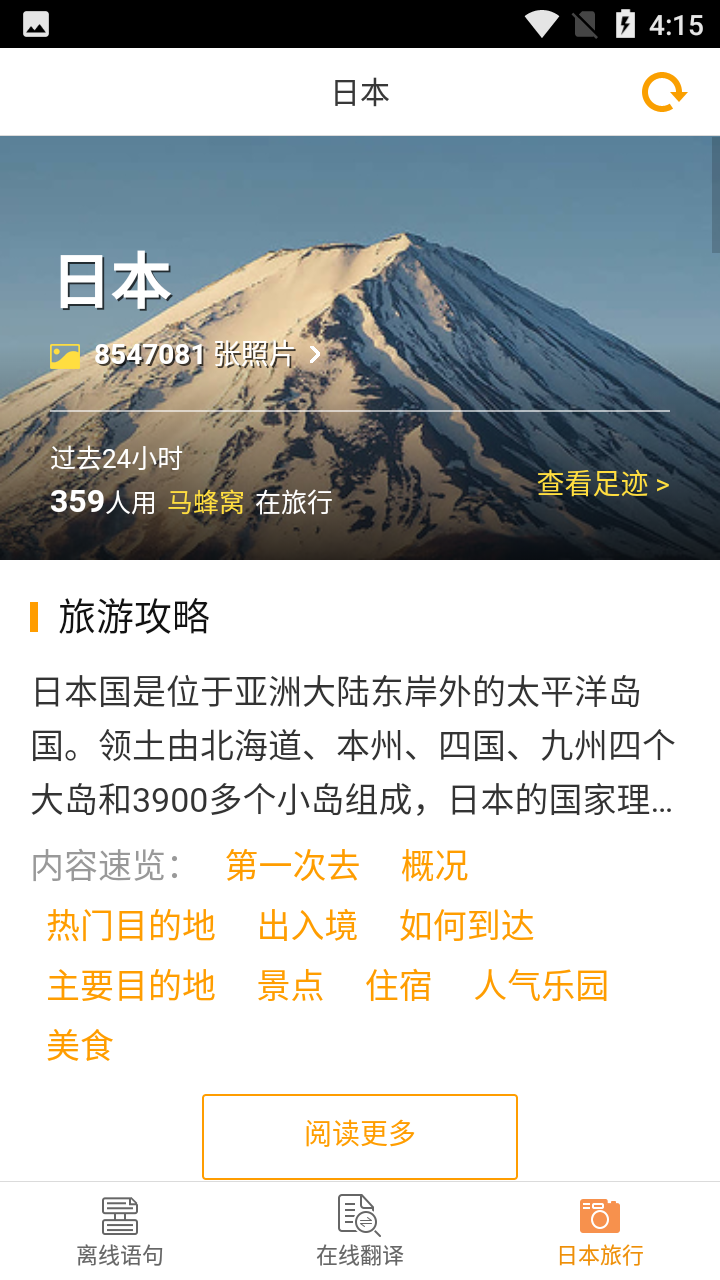Tap 查看足迹 to view footprints
720x1280 pixels.
click(602, 484)
